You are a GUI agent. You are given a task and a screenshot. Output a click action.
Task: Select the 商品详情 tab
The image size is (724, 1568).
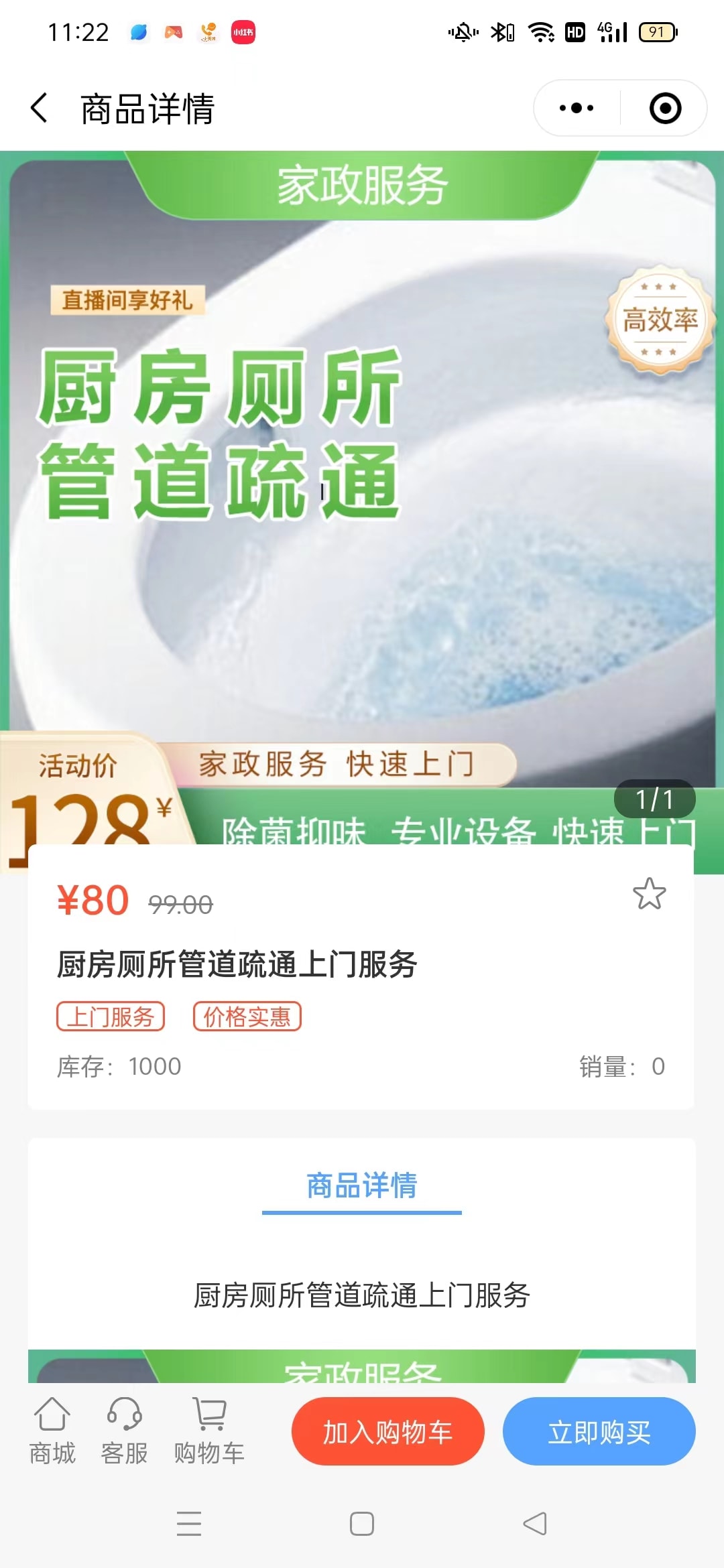coord(362,1186)
